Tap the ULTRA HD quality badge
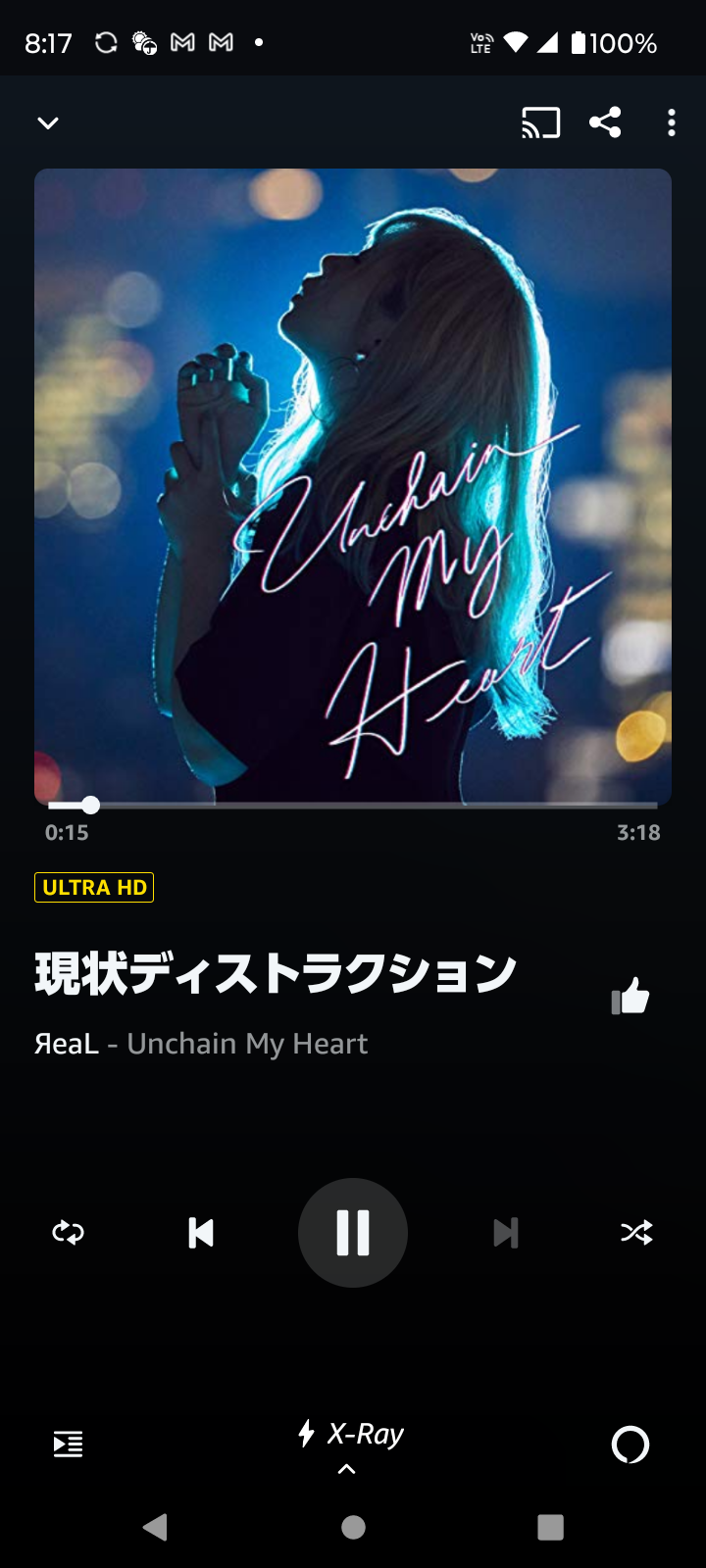The image size is (706, 1568). tap(94, 887)
